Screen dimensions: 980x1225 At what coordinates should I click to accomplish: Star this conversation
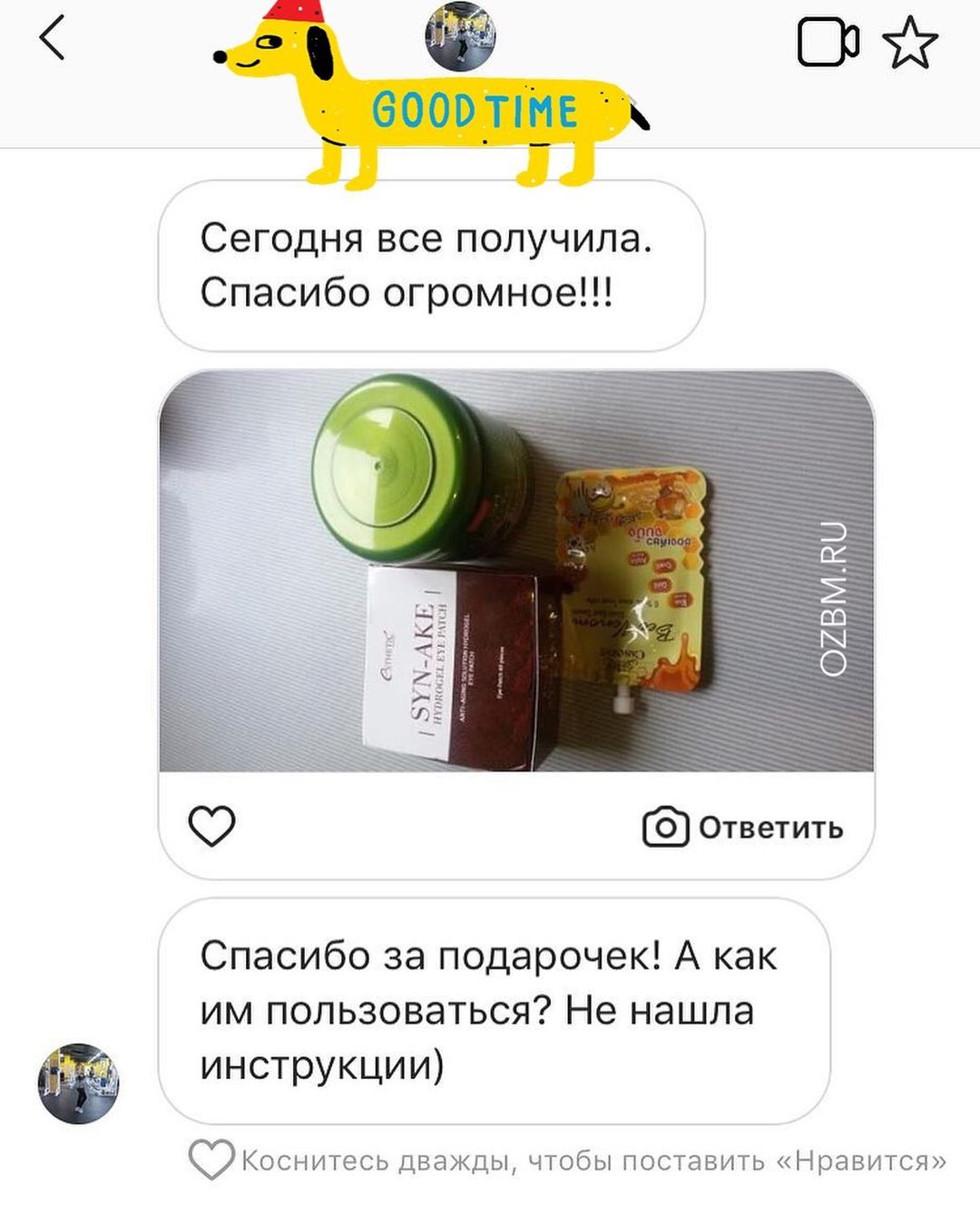tap(910, 43)
